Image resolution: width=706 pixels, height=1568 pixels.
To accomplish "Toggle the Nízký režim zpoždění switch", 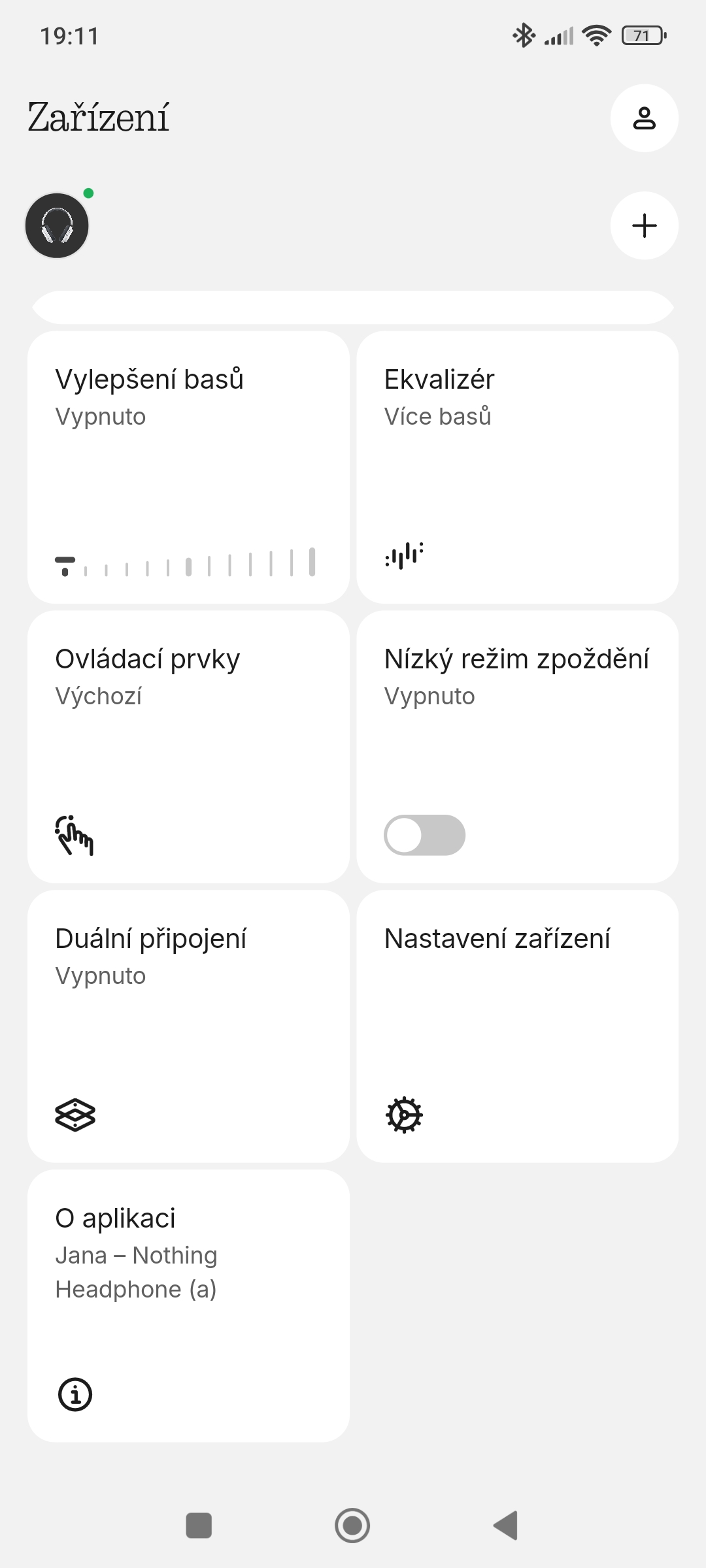I will (424, 835).
